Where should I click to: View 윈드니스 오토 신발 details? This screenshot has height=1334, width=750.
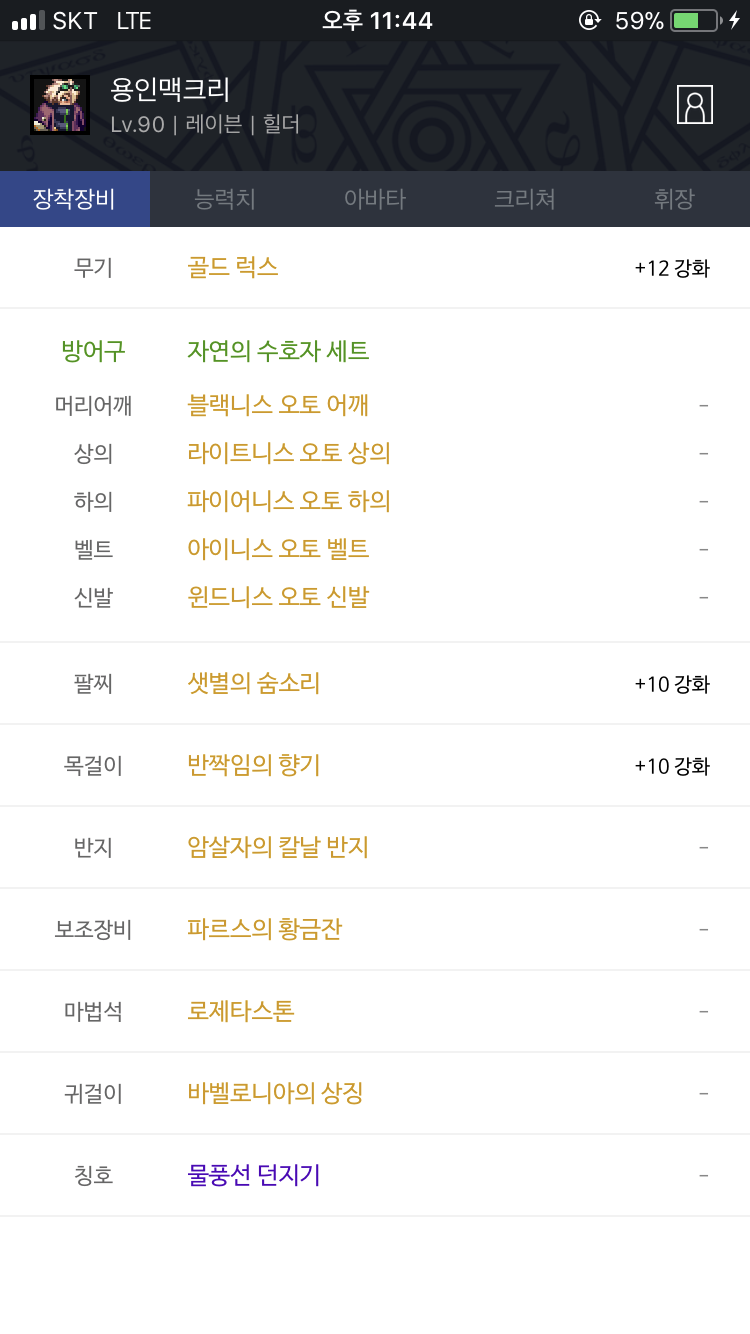pyautogui.click(x=278, y=597)
